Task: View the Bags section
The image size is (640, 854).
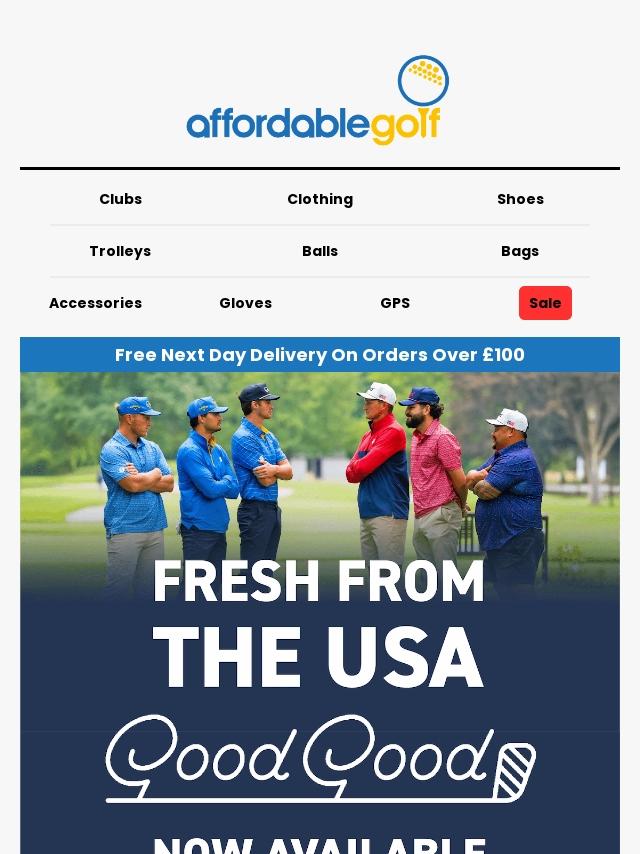Action: (520, 251)
